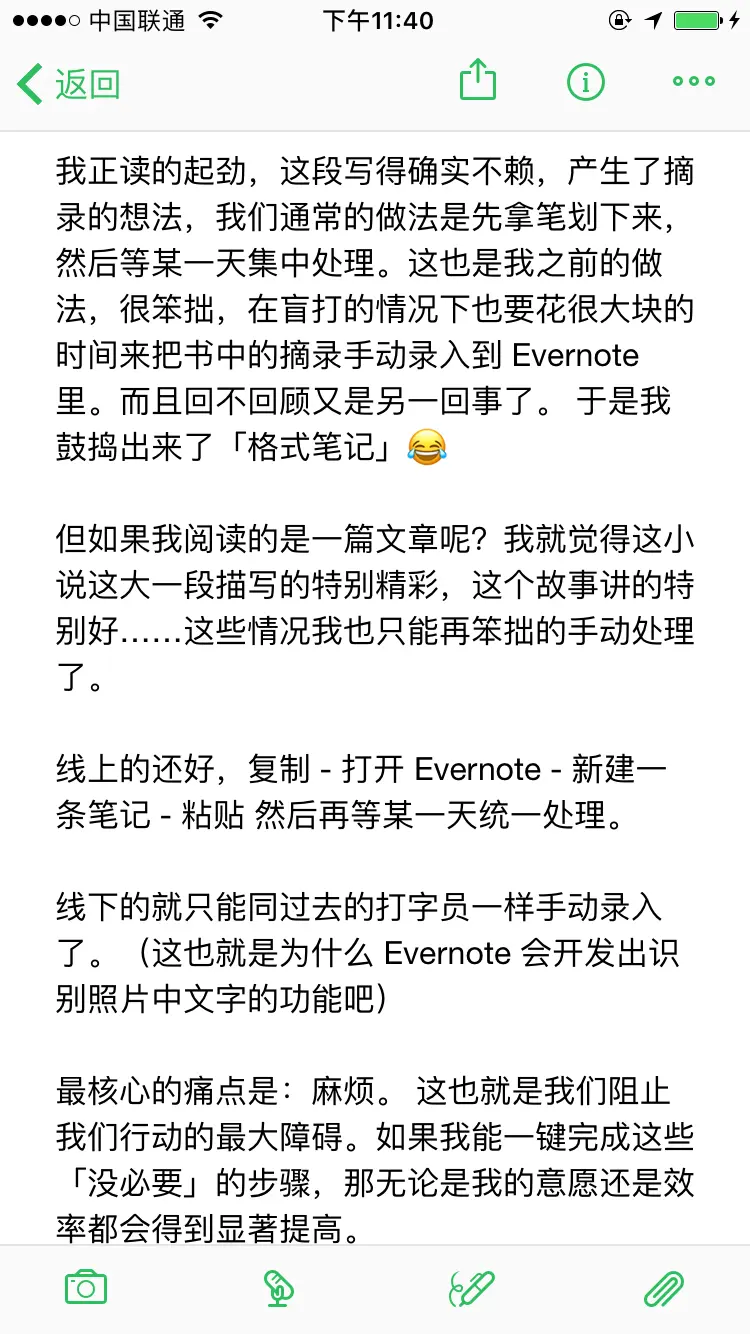Add a photo with the camera icon
Screen dimensions: 750x1334
86,1287
